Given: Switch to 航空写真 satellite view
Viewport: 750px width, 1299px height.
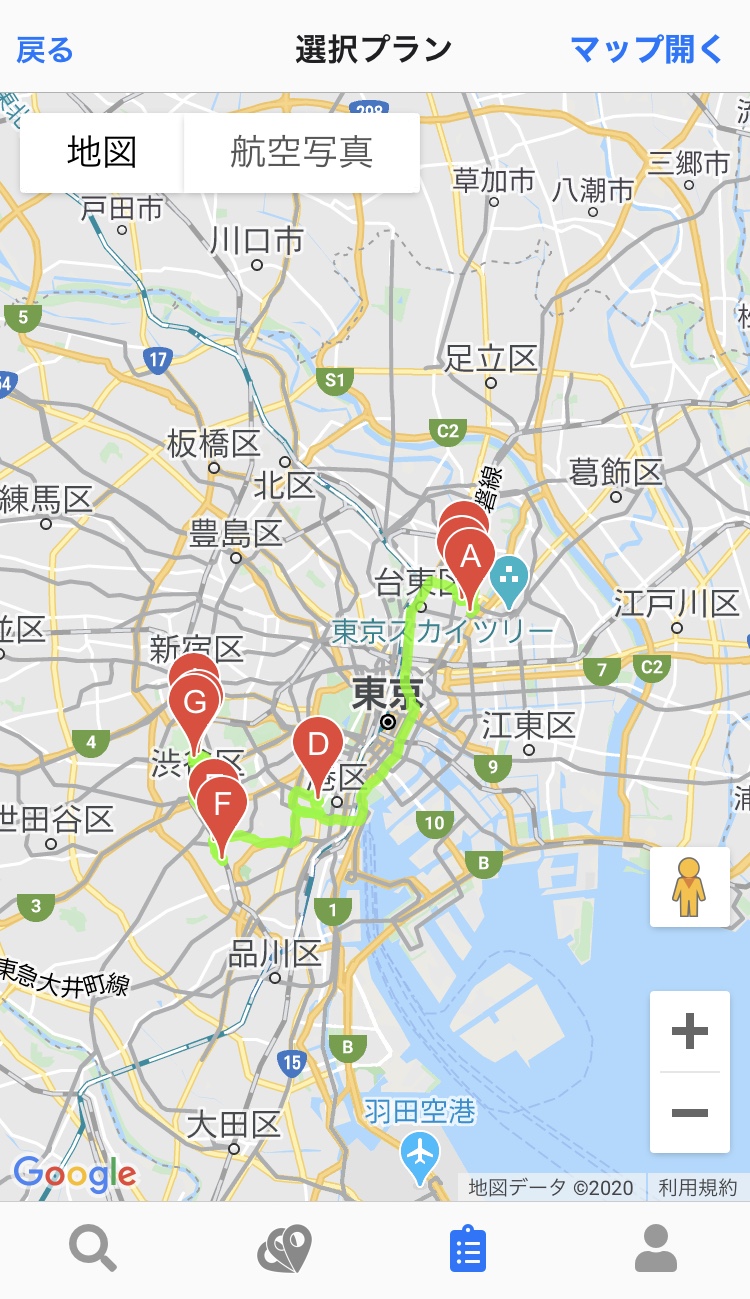Looking at the screenshot, I should (x=301, y=153).
